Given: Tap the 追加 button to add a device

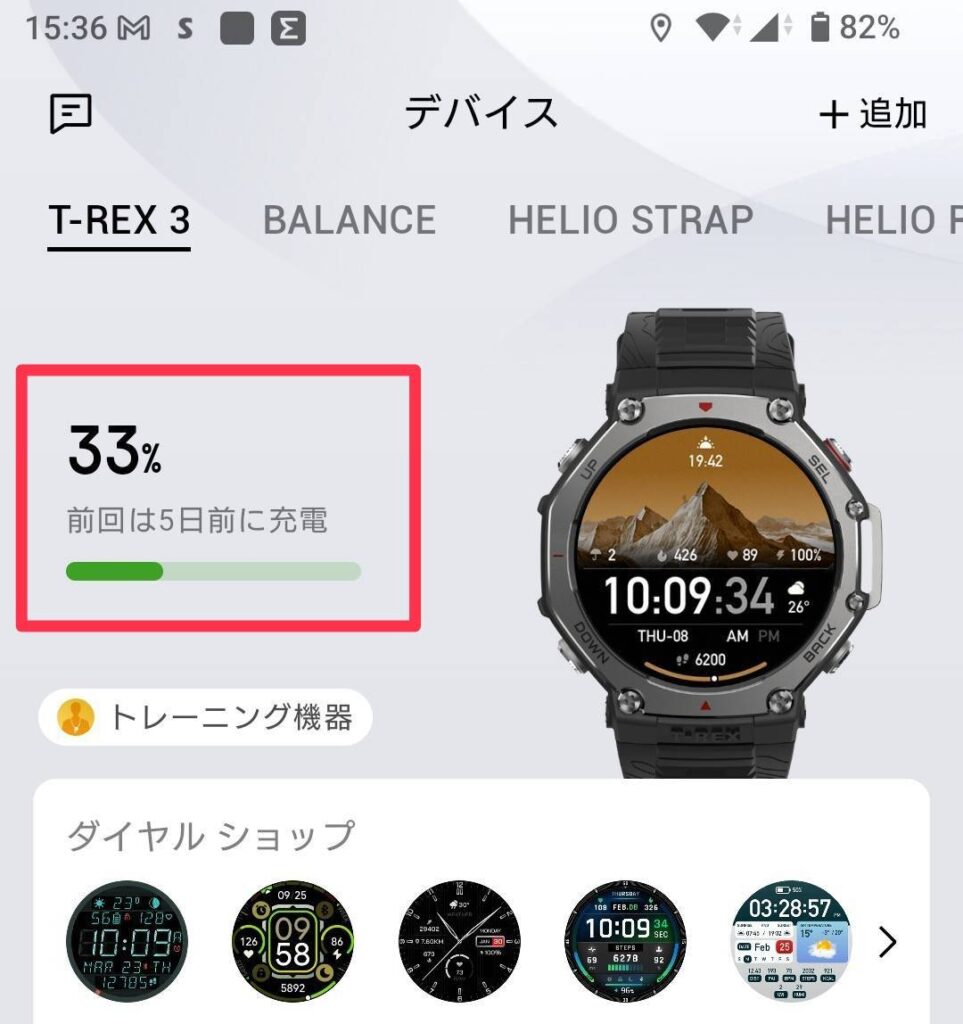Looking at the screenshot, I should (873, 115).
